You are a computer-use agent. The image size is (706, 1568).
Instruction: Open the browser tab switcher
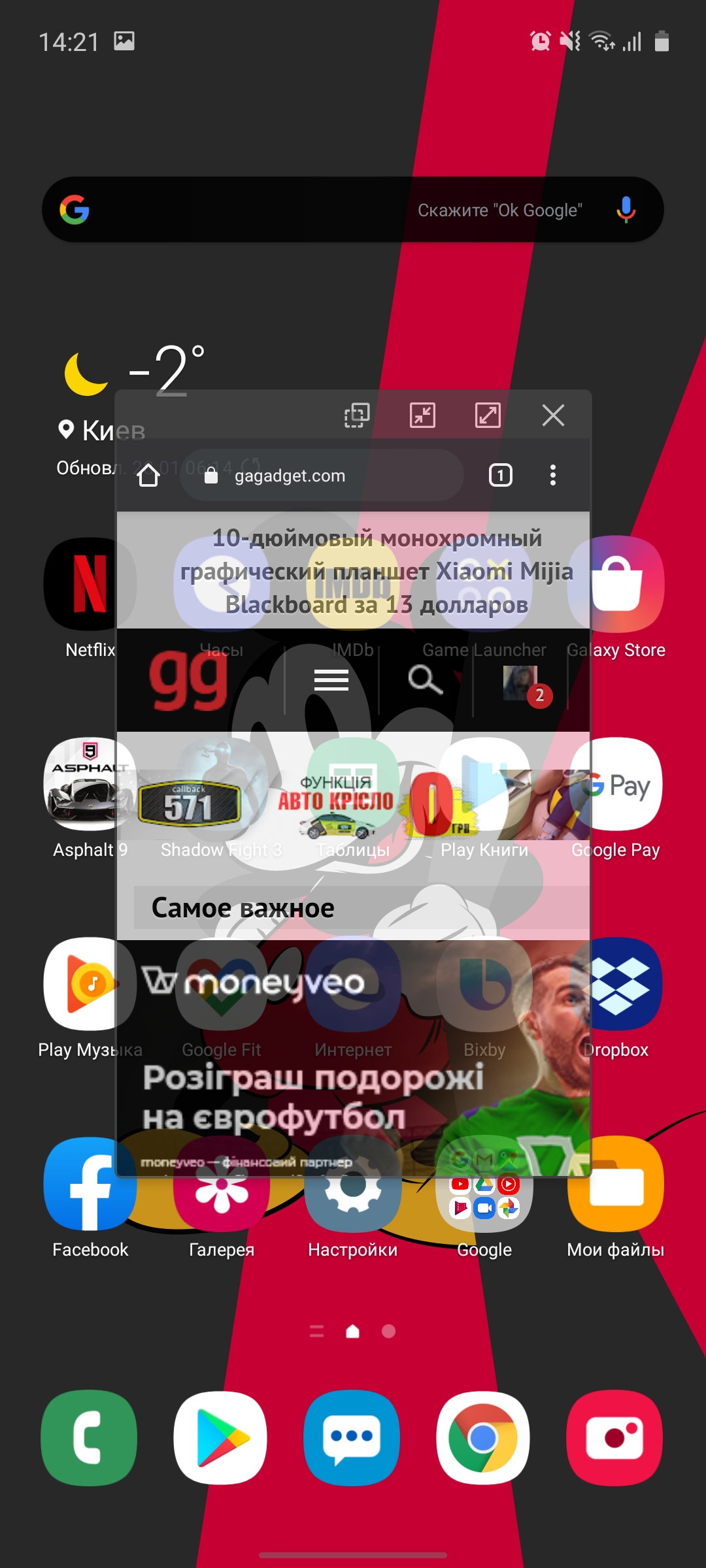click(x=501, y=475)
